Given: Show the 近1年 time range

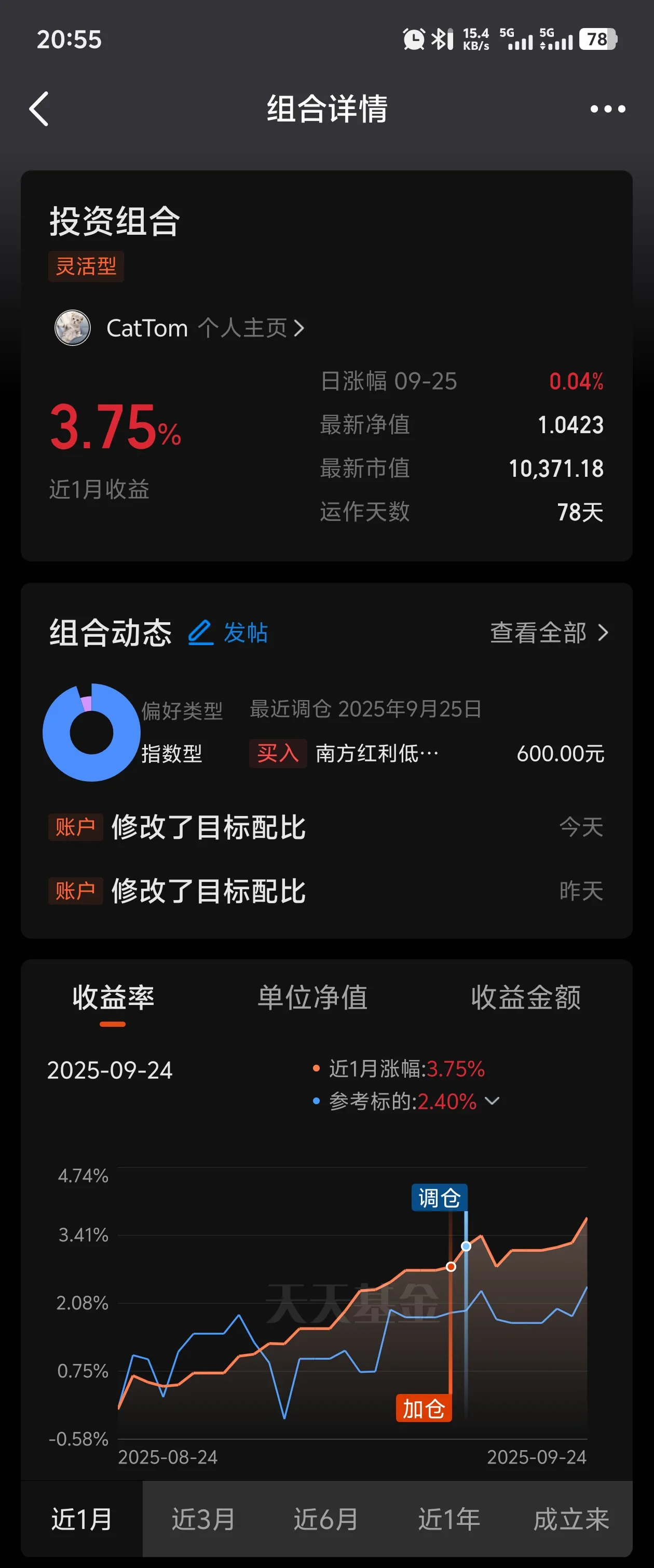Looking at the screenshot, I should [449, 1519].
